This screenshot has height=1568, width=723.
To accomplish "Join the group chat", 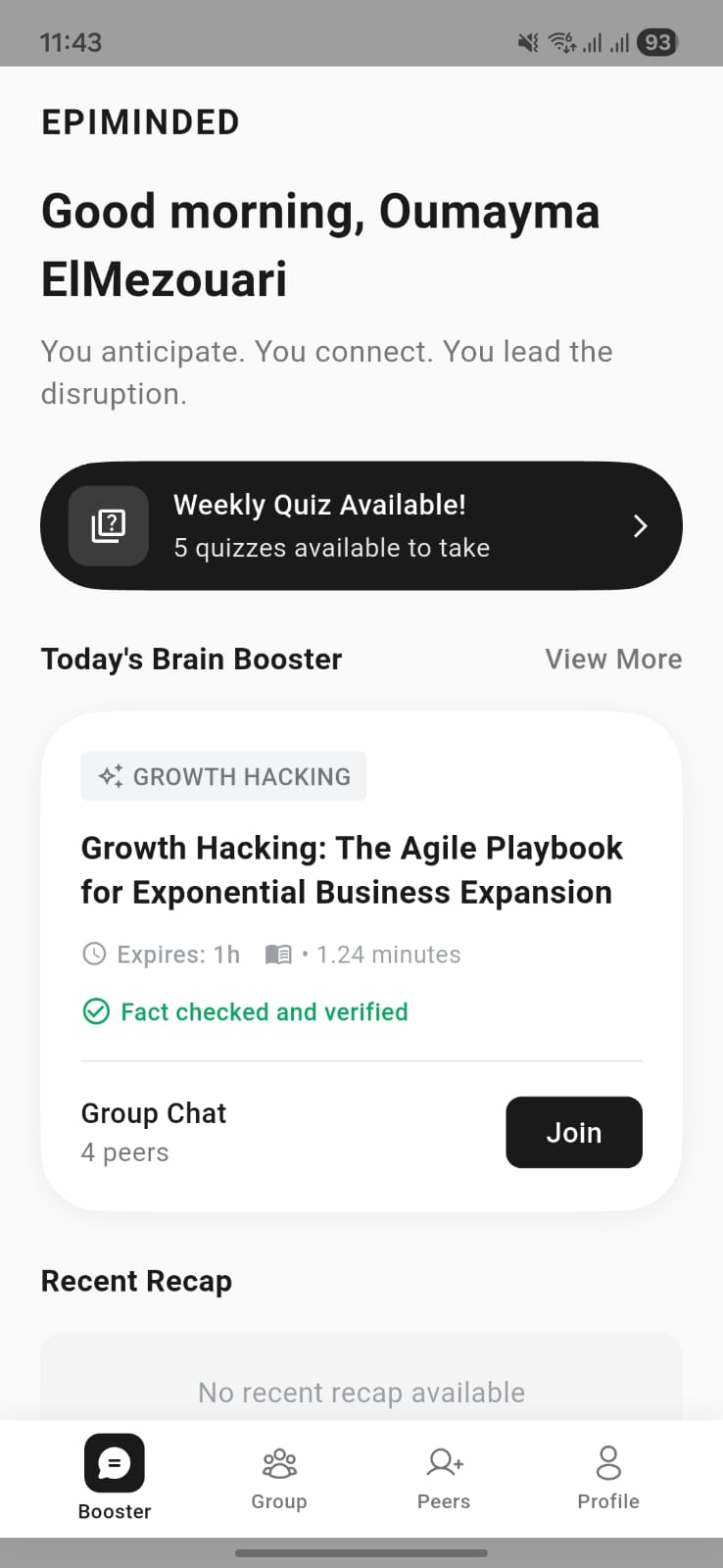I will pos(573,1133).
